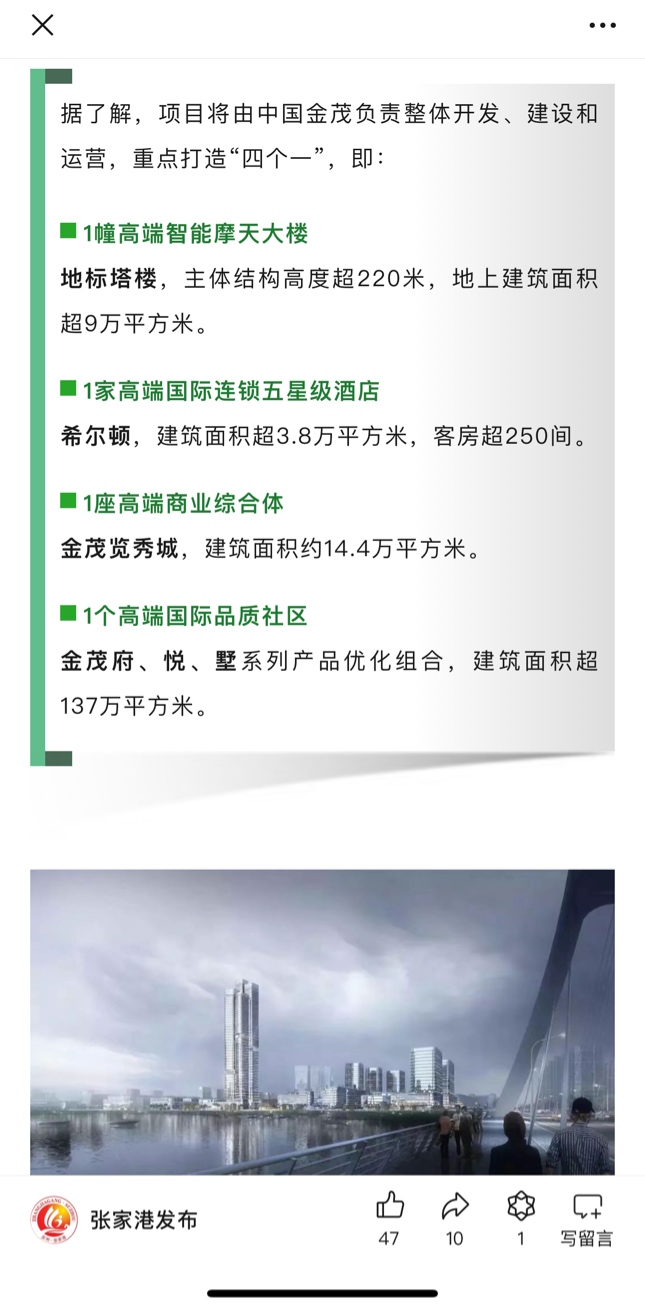
Task: Close the article page
Action: click(42, 25)
